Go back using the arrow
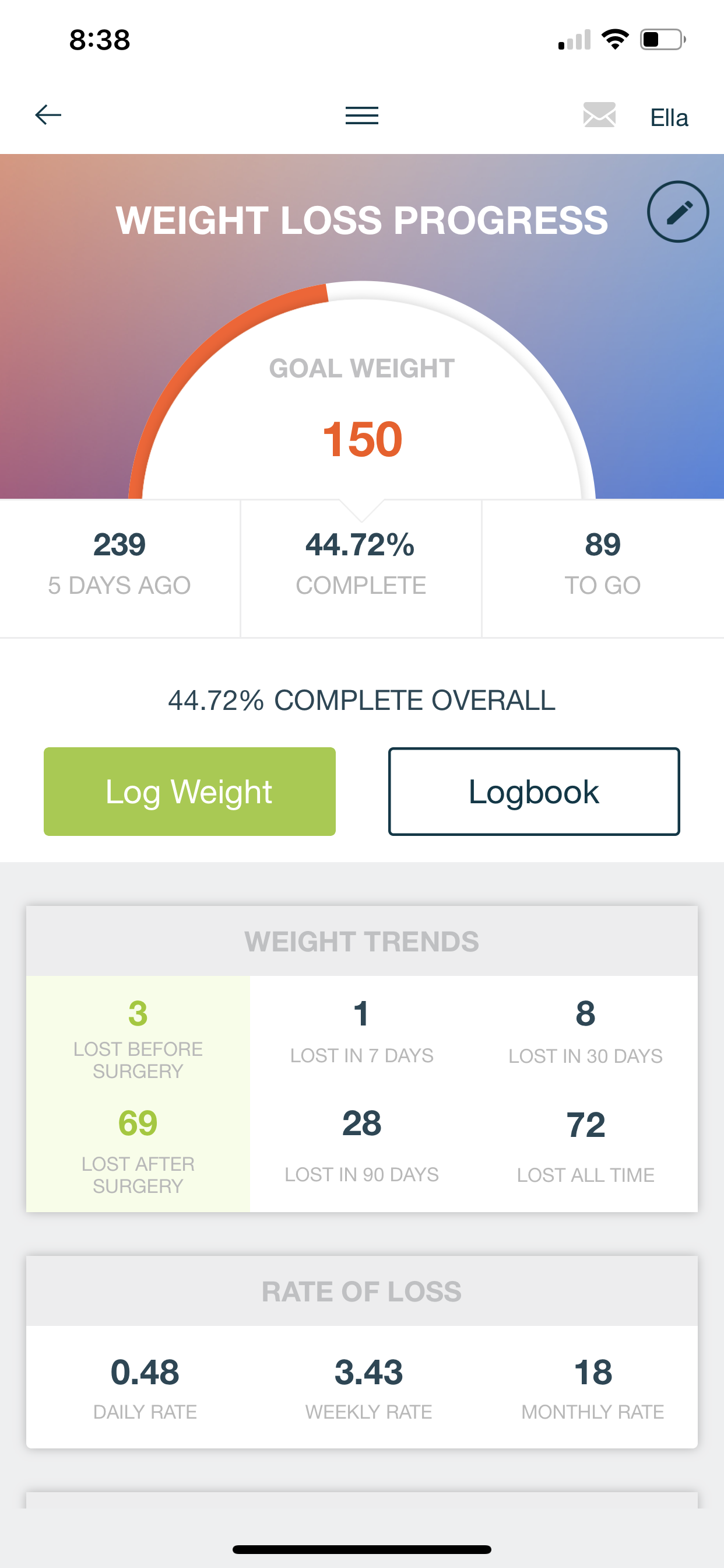724x1568 pixels. pos(48,114)
